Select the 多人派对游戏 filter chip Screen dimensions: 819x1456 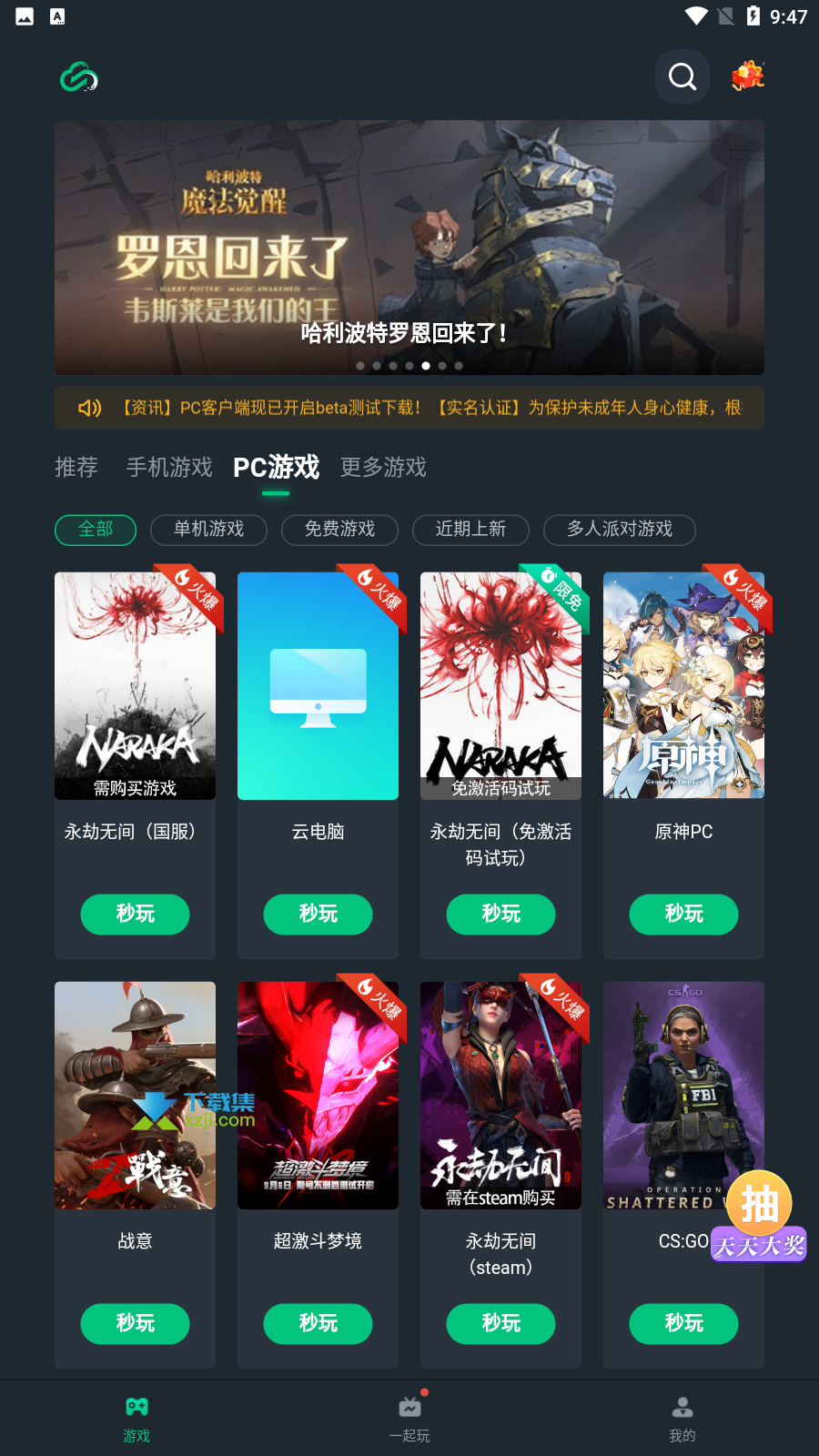point(620,530)
